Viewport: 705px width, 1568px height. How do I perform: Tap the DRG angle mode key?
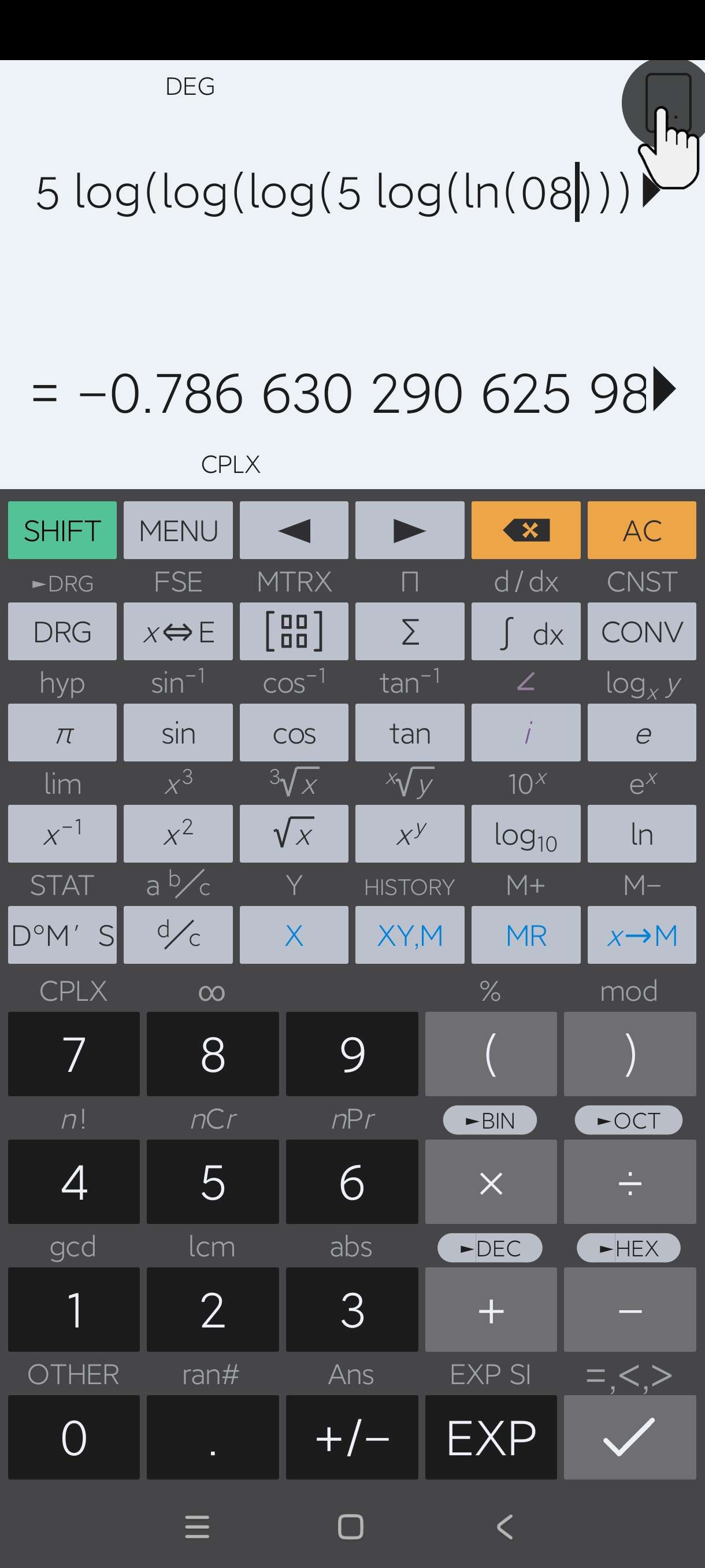[62, 632]
